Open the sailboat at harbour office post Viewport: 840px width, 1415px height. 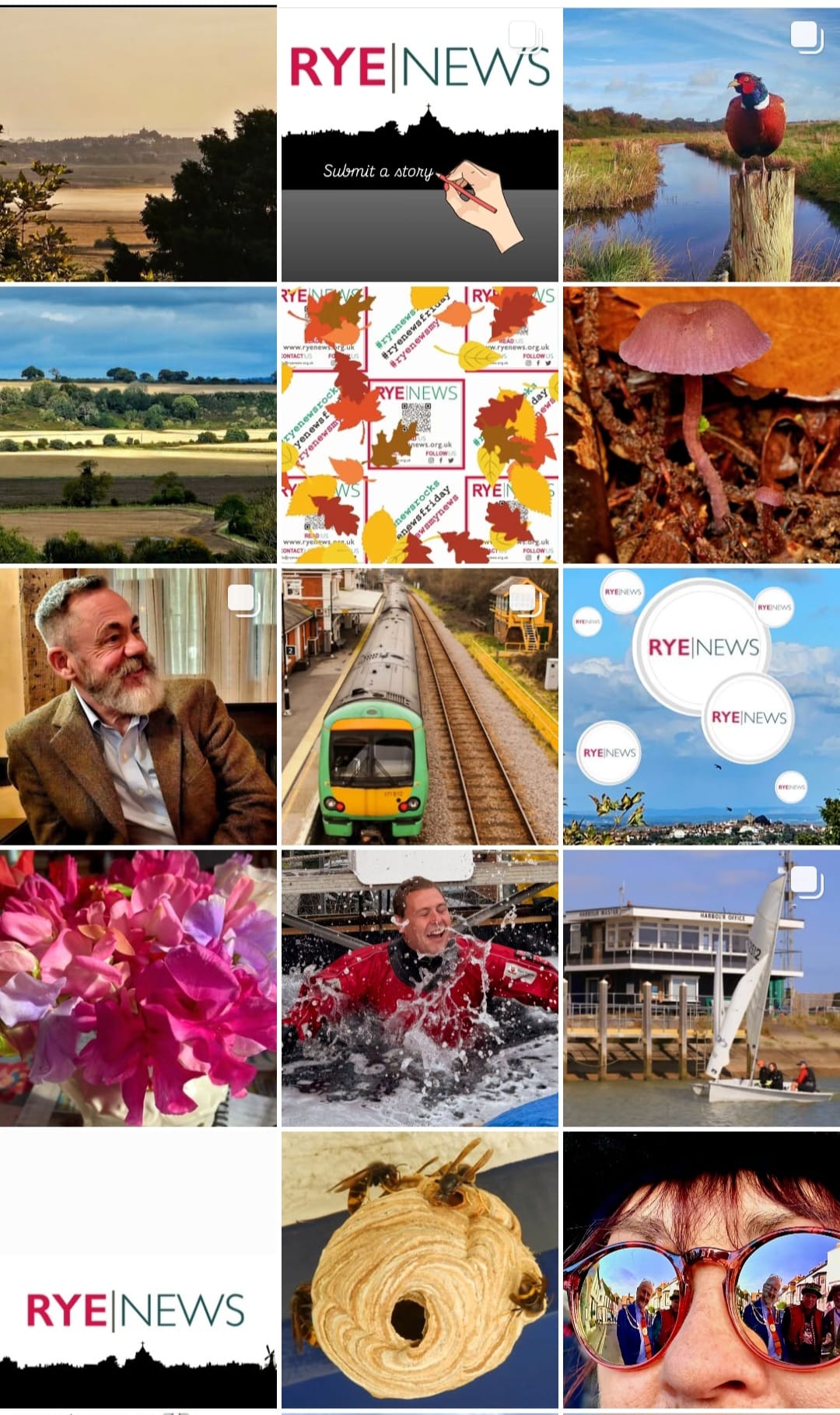[701, 988]
